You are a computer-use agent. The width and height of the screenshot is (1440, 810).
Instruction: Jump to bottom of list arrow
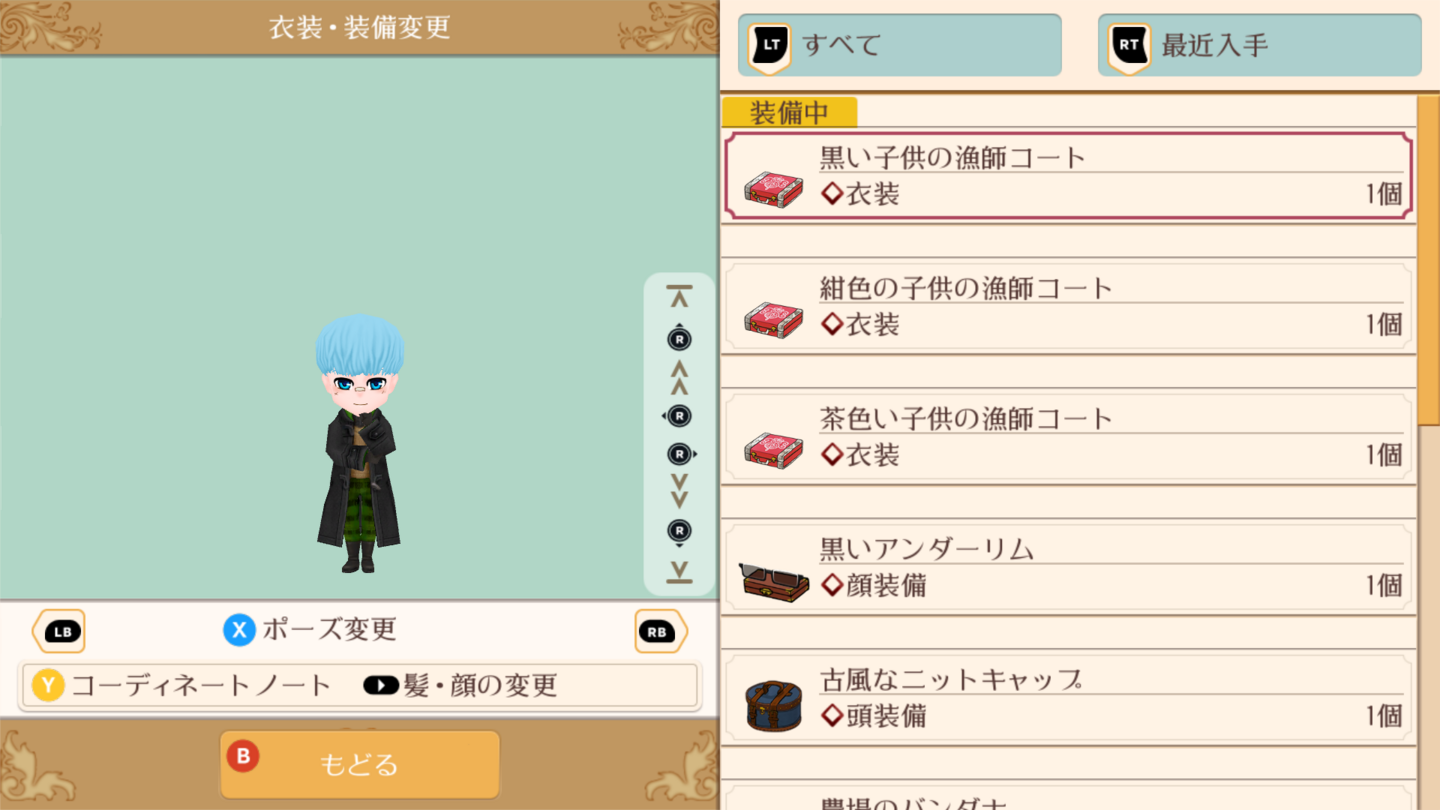click(x=679, y=572)
